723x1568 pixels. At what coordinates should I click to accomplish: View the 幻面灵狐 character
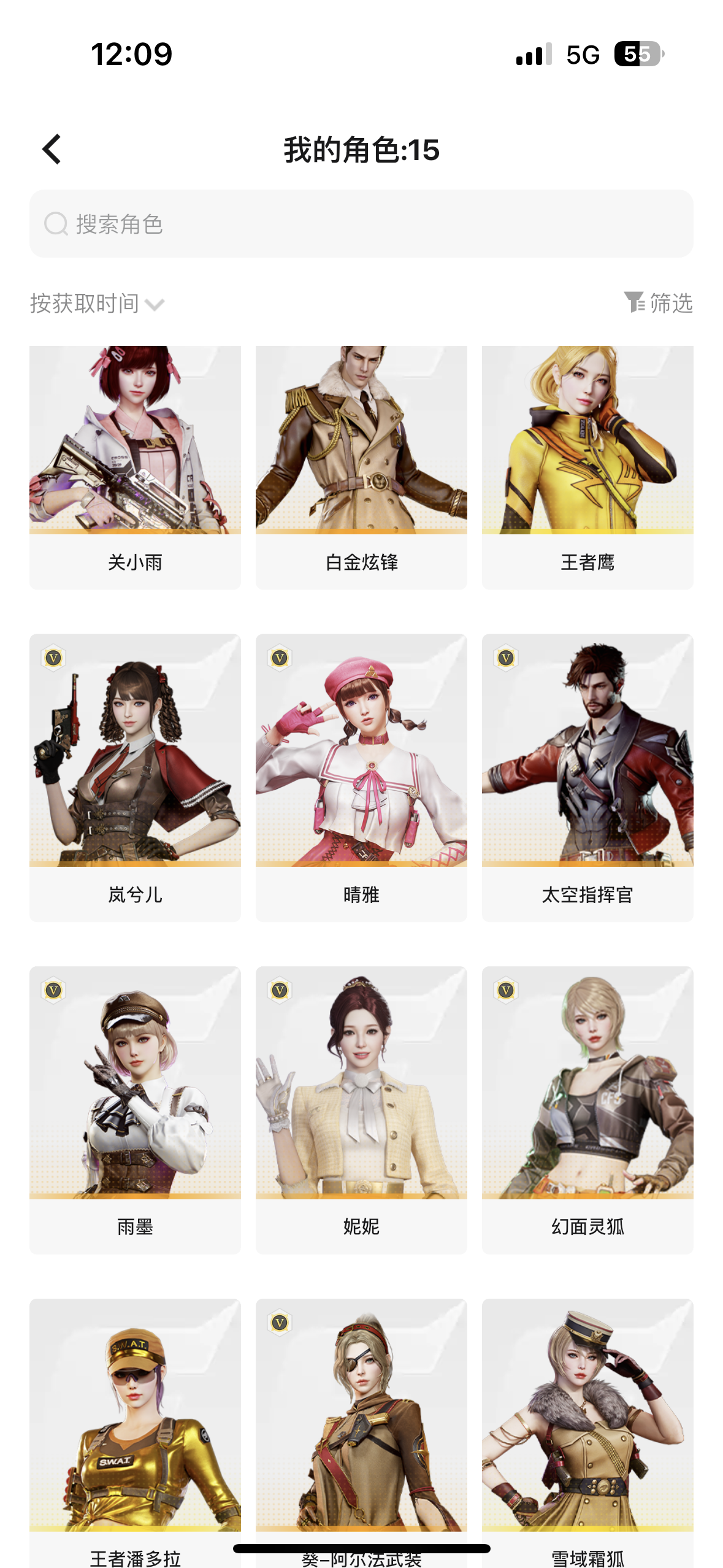point(587,1110)
